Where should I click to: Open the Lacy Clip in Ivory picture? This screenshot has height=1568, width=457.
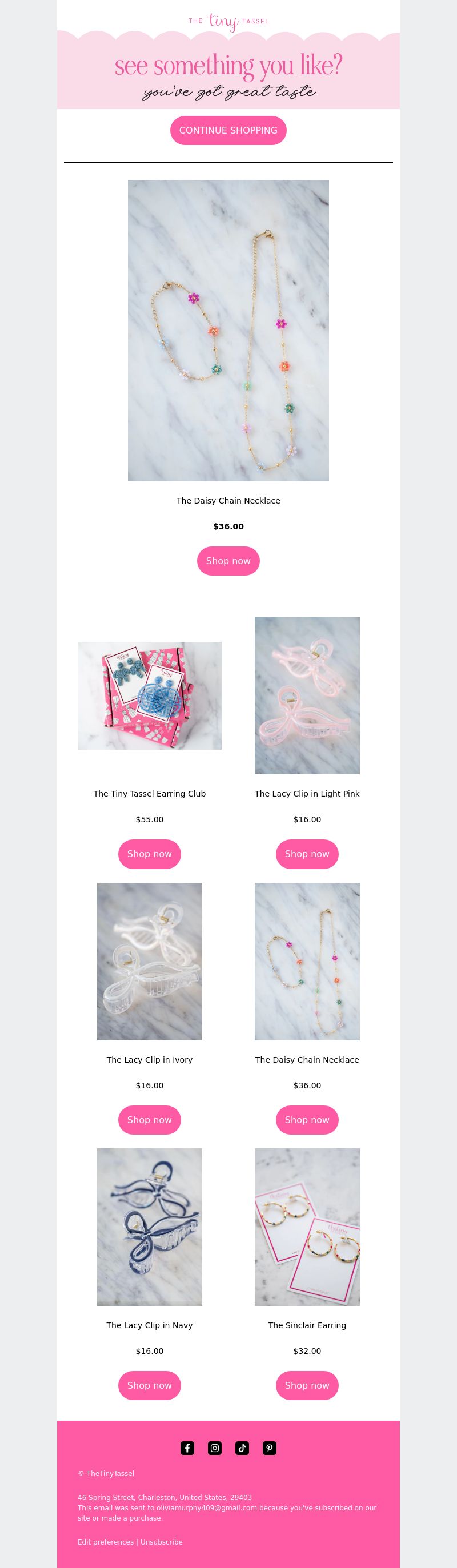149,961
